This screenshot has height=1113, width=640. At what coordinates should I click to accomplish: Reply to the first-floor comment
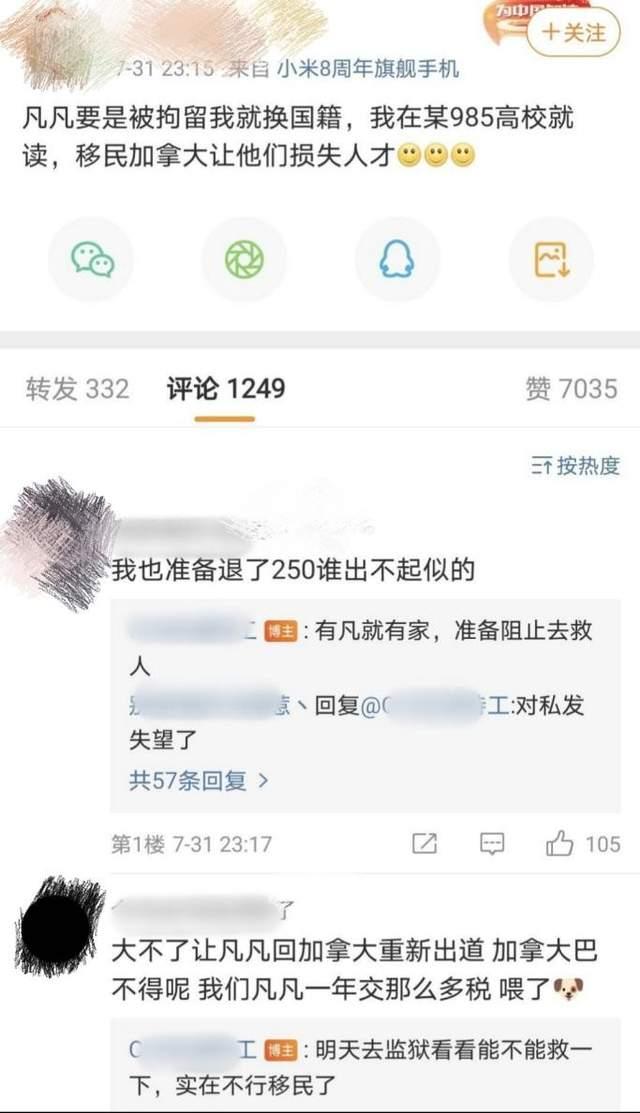click(492, 844)
